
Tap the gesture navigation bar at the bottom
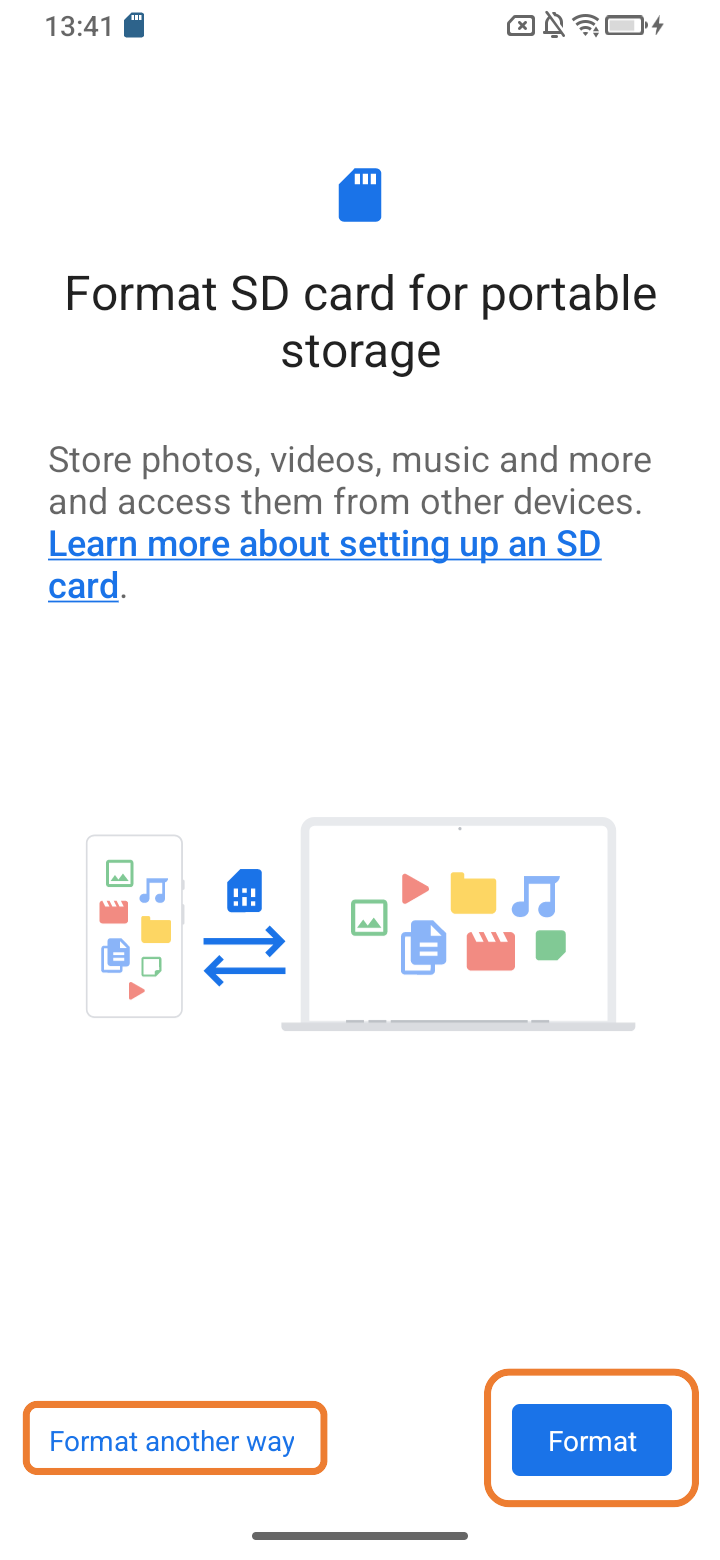360,1535
